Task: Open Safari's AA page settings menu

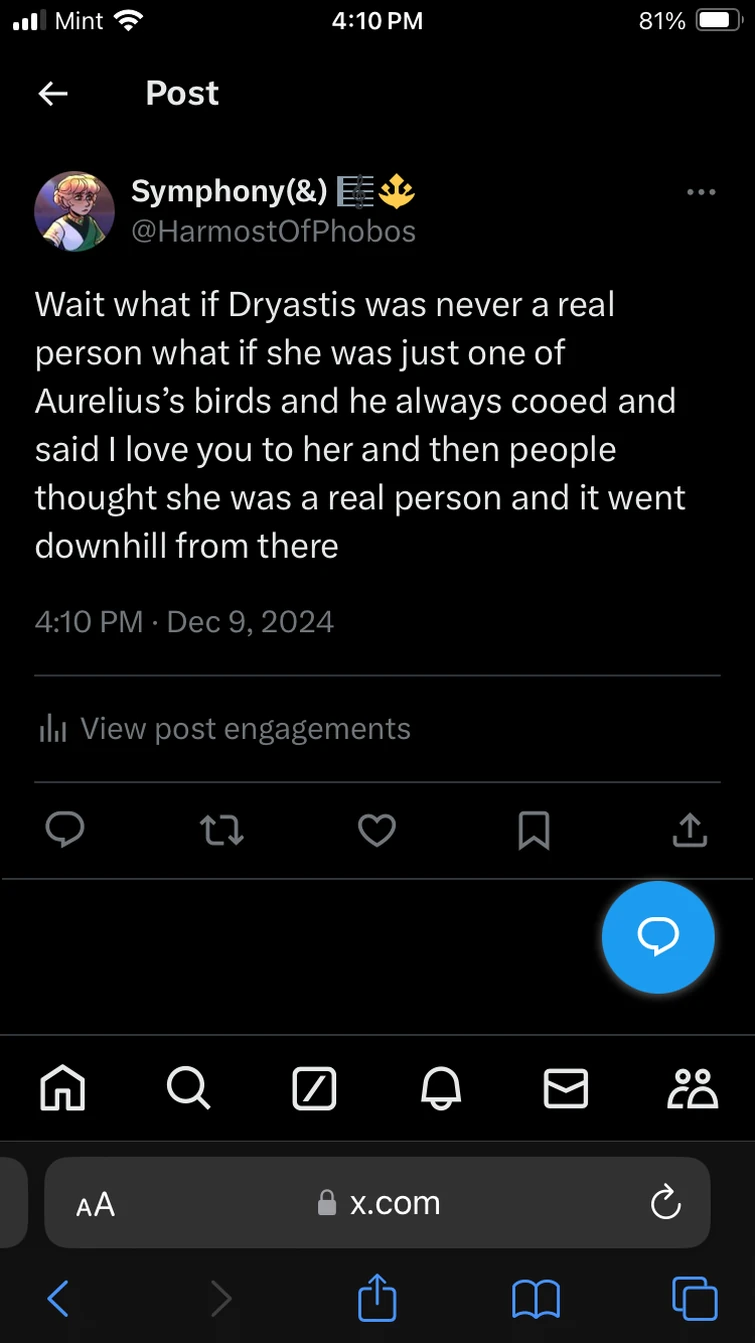Action: pos(96,1204)
